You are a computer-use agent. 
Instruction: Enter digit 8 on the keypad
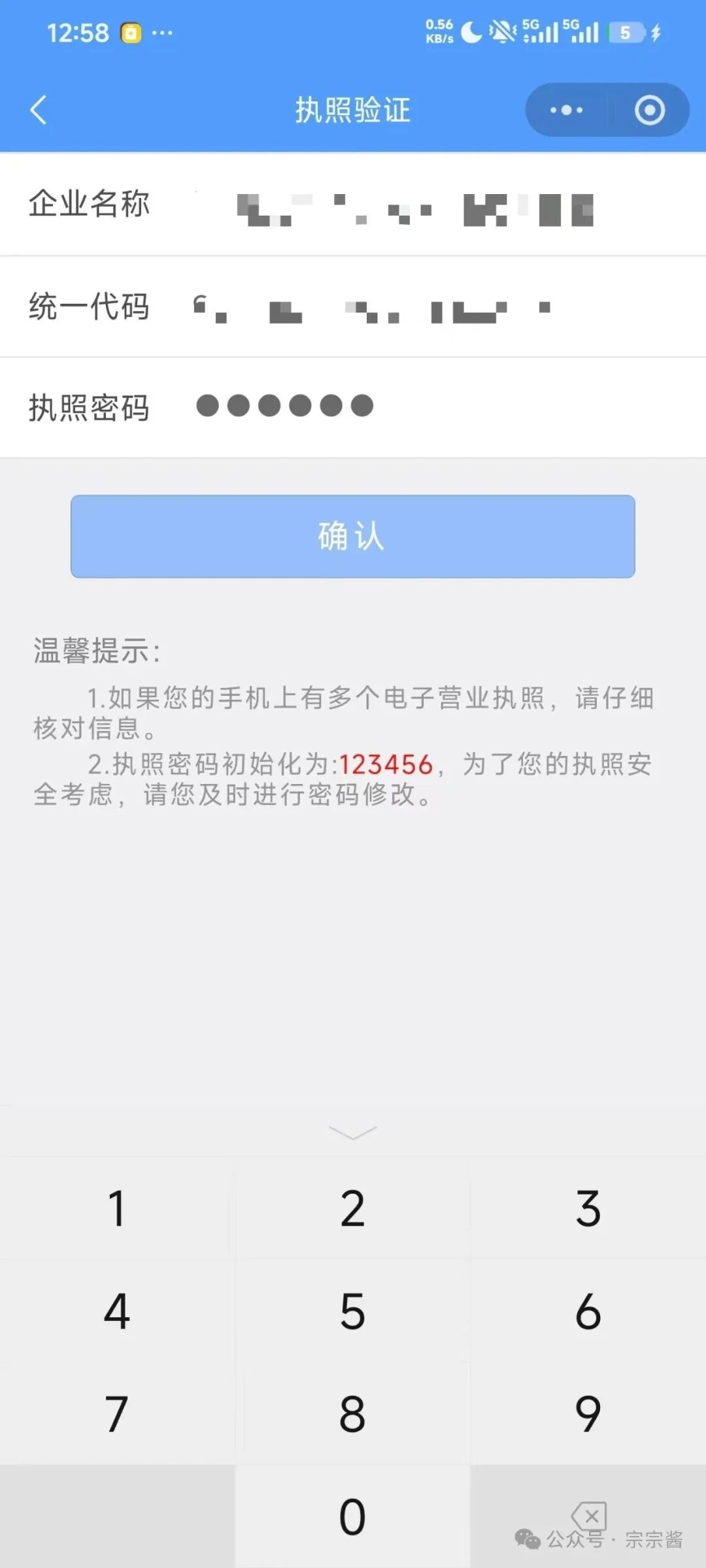[353, 1414]
